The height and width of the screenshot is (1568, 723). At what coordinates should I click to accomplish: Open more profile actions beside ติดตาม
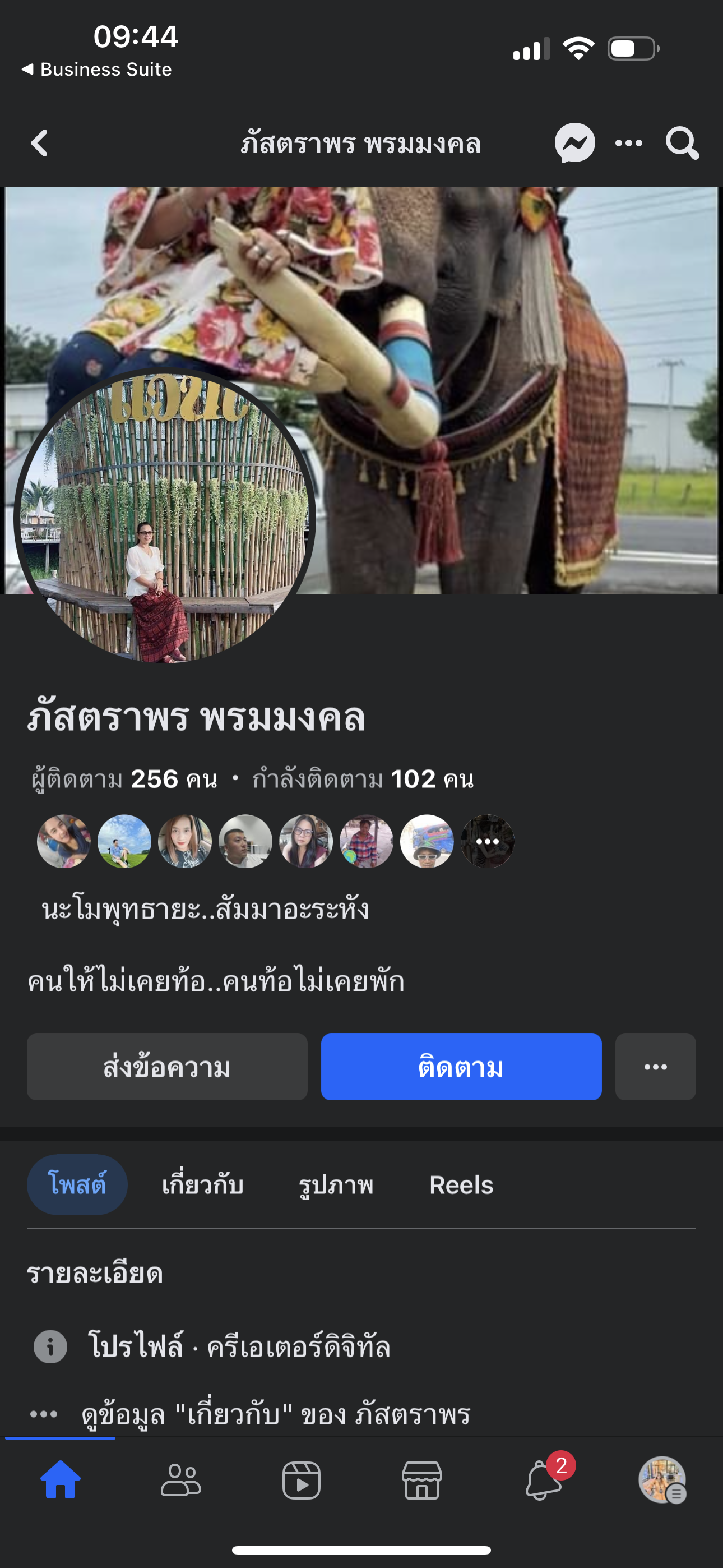[x=655, y=1067]
